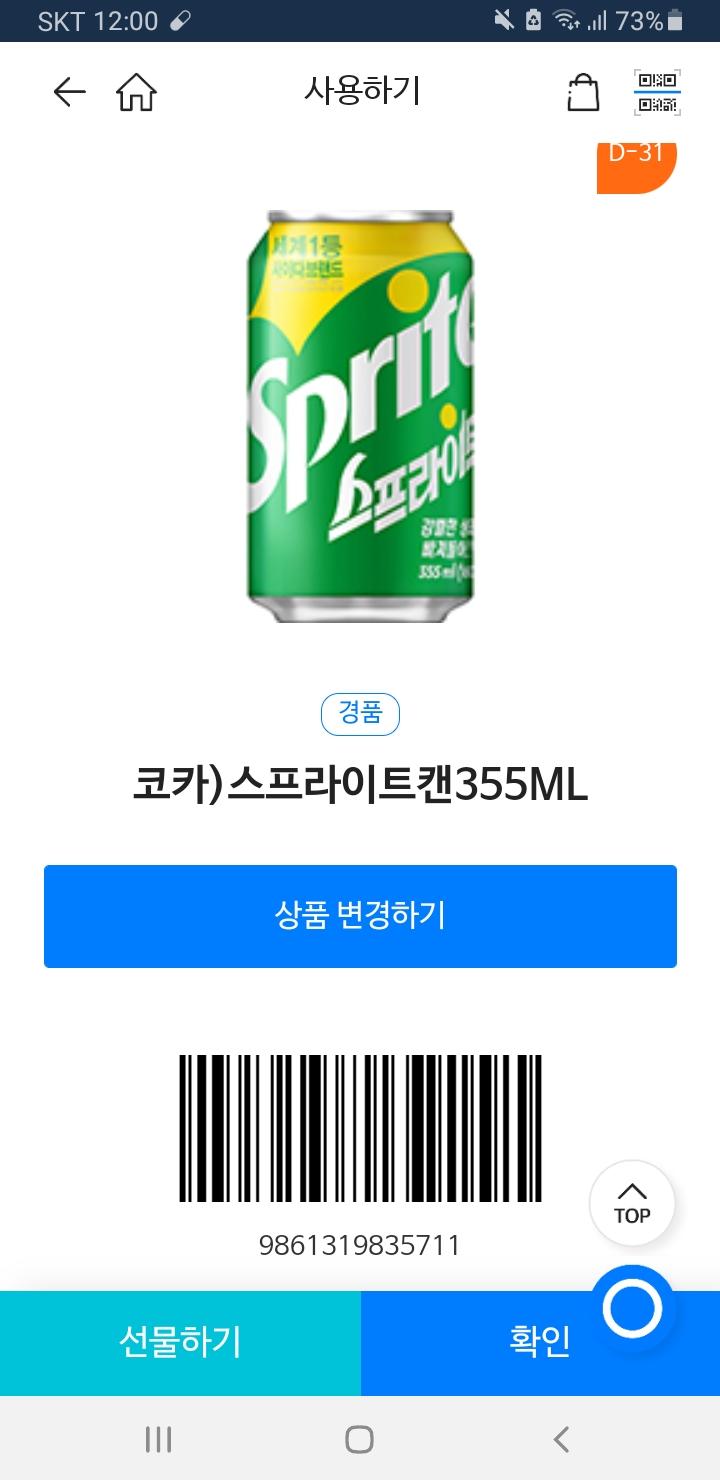Open the floating blue circle button
The height and width of the screenshot is (1480, 720).
point(633,1309)
